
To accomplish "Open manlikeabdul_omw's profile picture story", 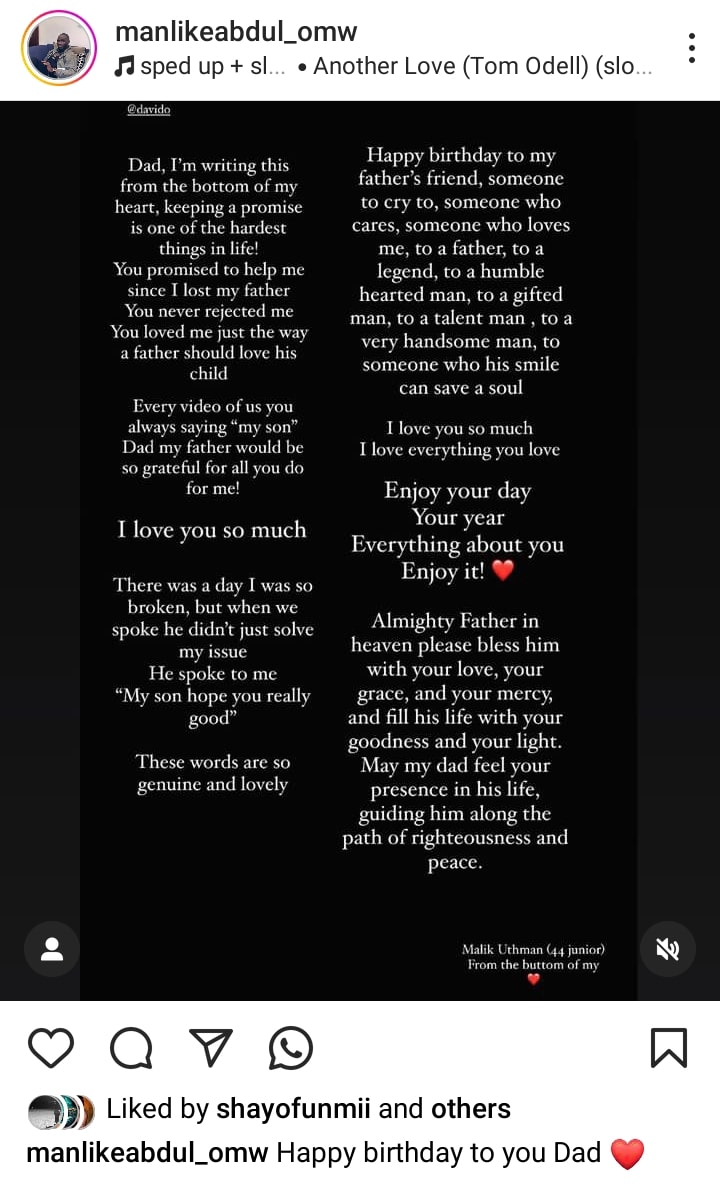I will pyautogui.click(x=59, y=48).
